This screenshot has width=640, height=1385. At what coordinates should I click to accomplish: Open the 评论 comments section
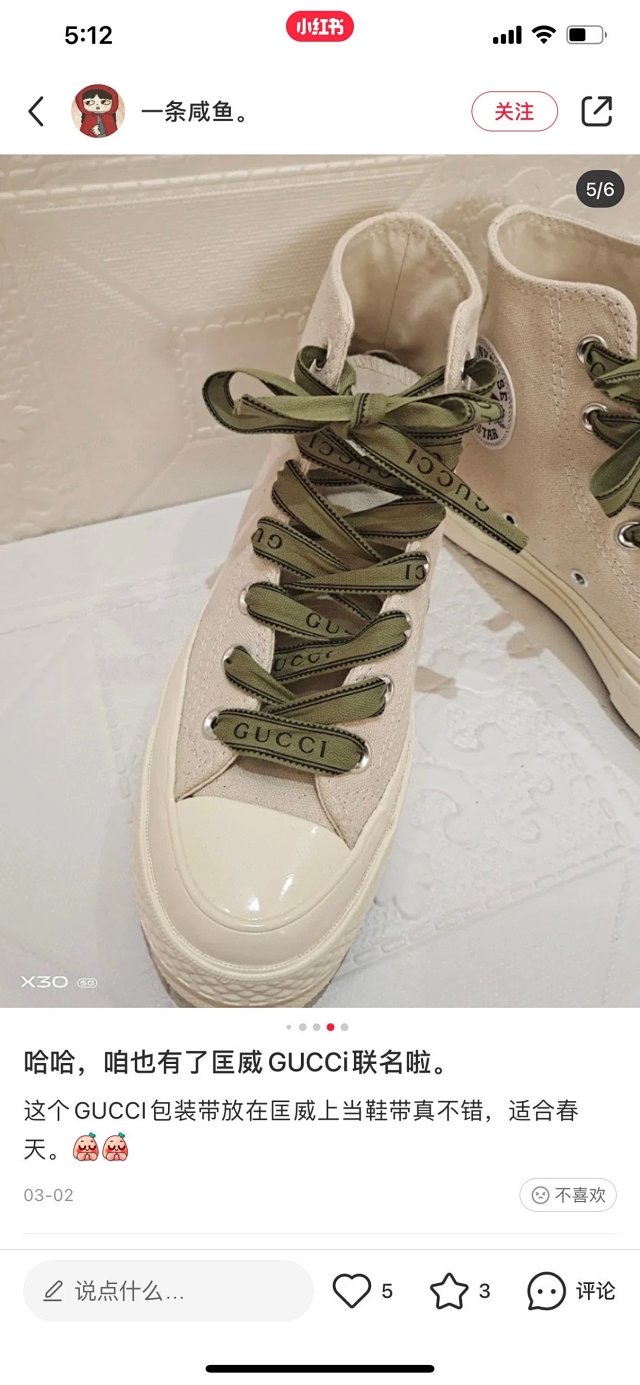coord(571,1291)
